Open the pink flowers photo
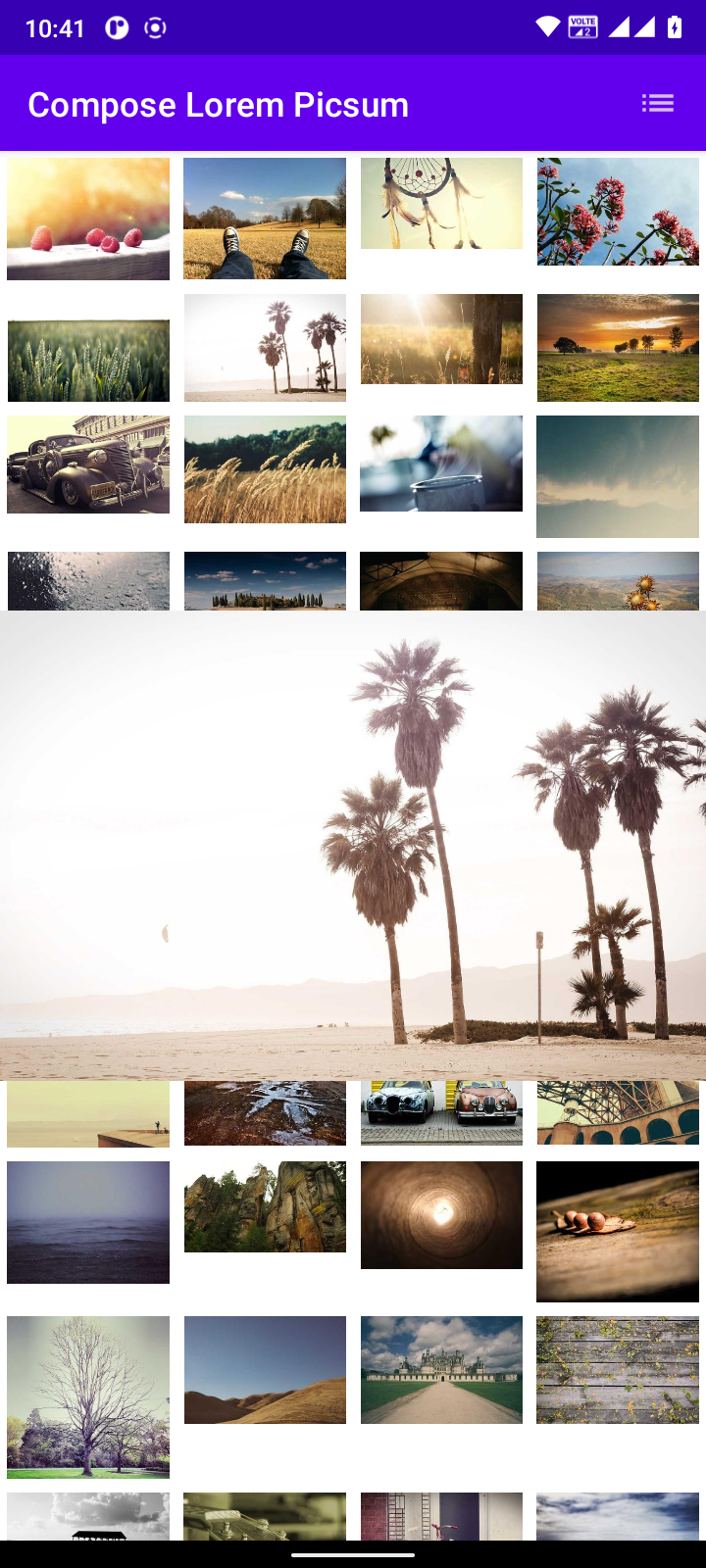706x1568 pixels. click(618, 212)
